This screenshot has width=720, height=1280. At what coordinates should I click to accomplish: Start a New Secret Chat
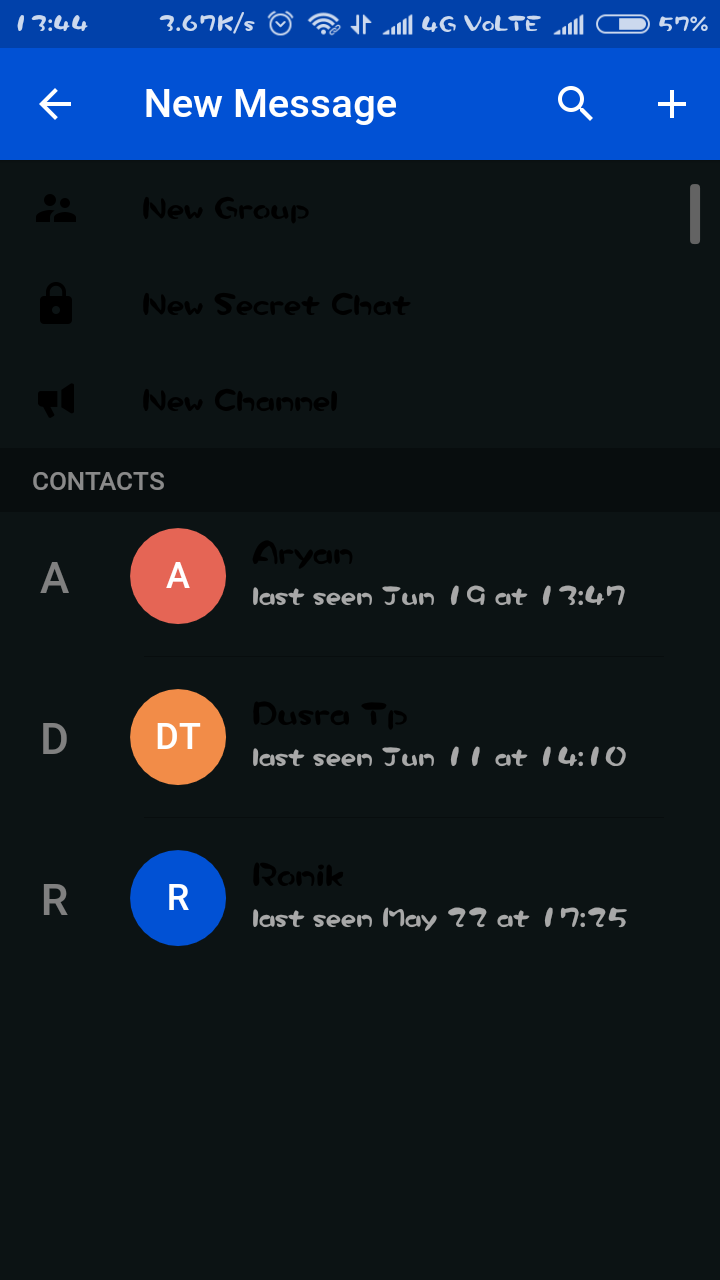click(x=276, y=305)
